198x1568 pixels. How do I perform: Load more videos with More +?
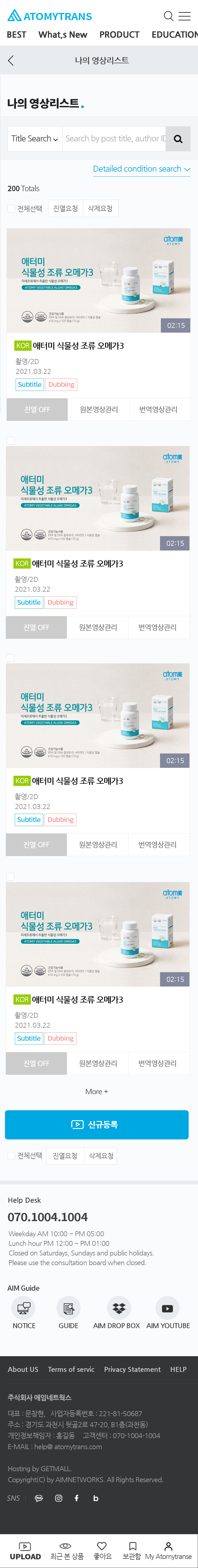97,1091
